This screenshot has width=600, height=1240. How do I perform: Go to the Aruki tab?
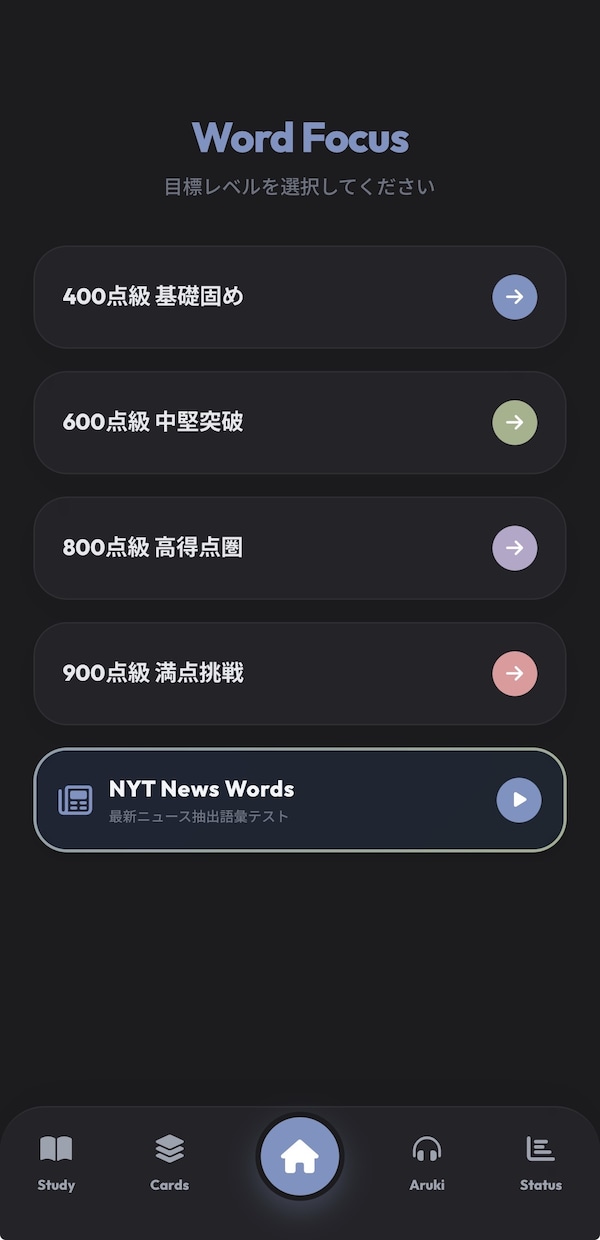[427, 1162]
